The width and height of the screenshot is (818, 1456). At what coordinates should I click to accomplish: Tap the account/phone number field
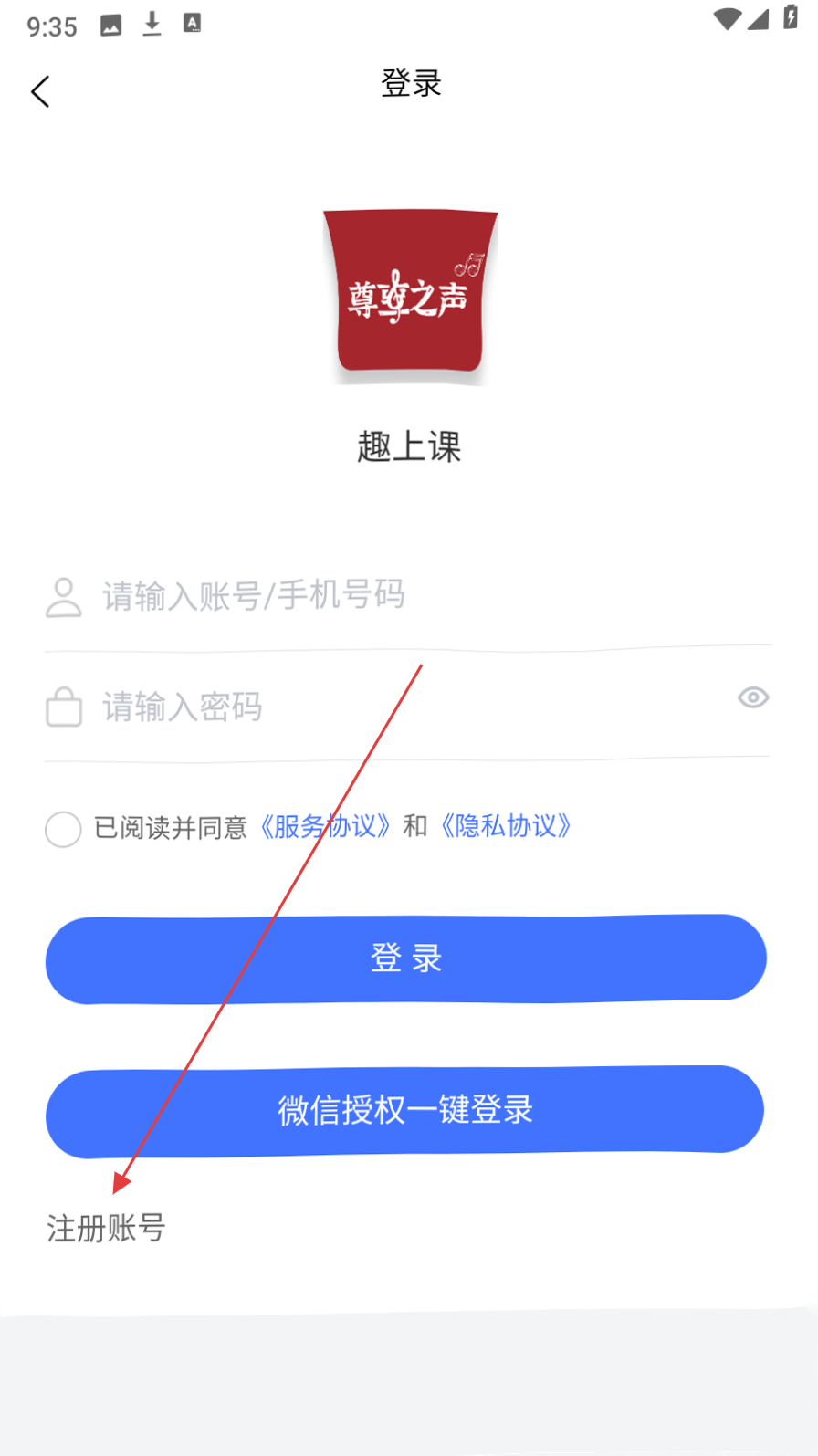tap(407, 596)
